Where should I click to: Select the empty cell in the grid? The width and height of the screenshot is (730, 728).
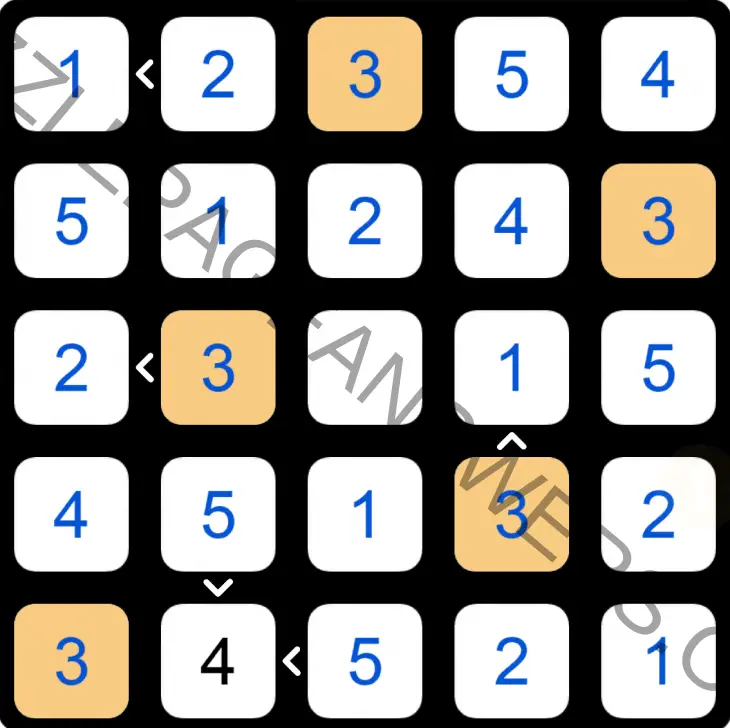point(364,367)
